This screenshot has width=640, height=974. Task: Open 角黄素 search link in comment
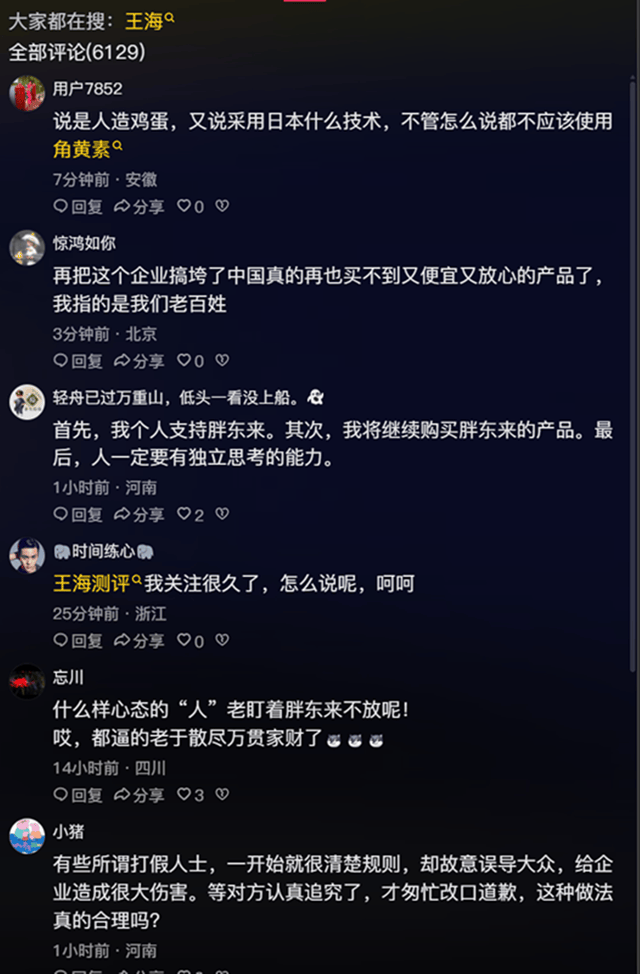coord(85,149)
